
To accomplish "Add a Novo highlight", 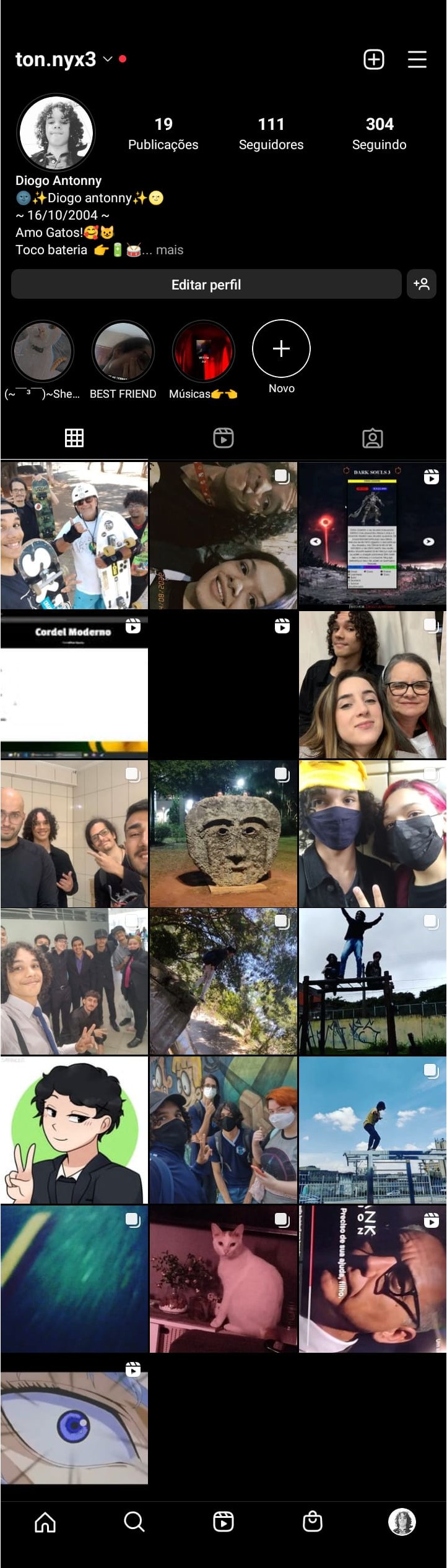I will tap(281, 349).
